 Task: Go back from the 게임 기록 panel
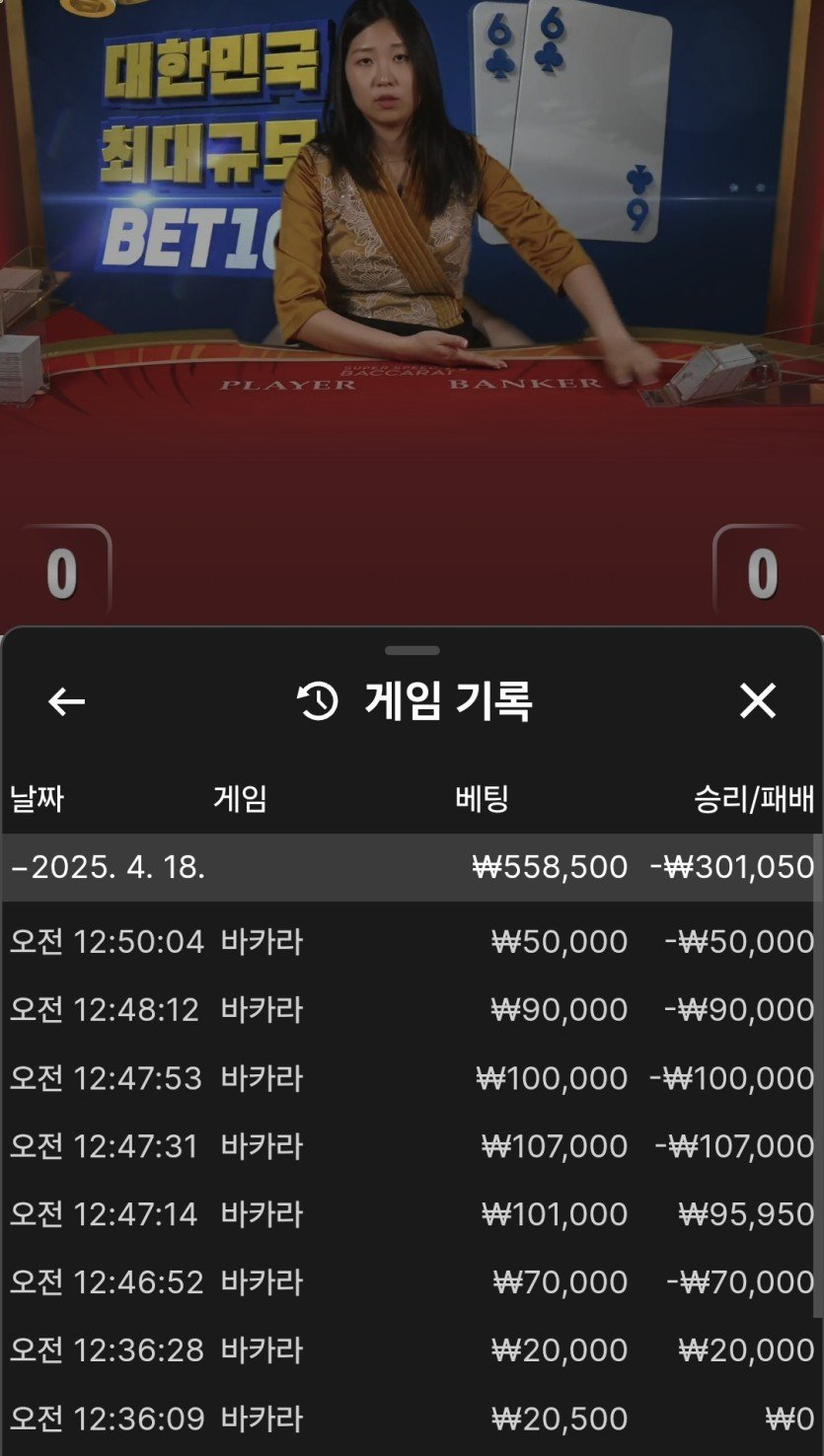click(66, 701)
